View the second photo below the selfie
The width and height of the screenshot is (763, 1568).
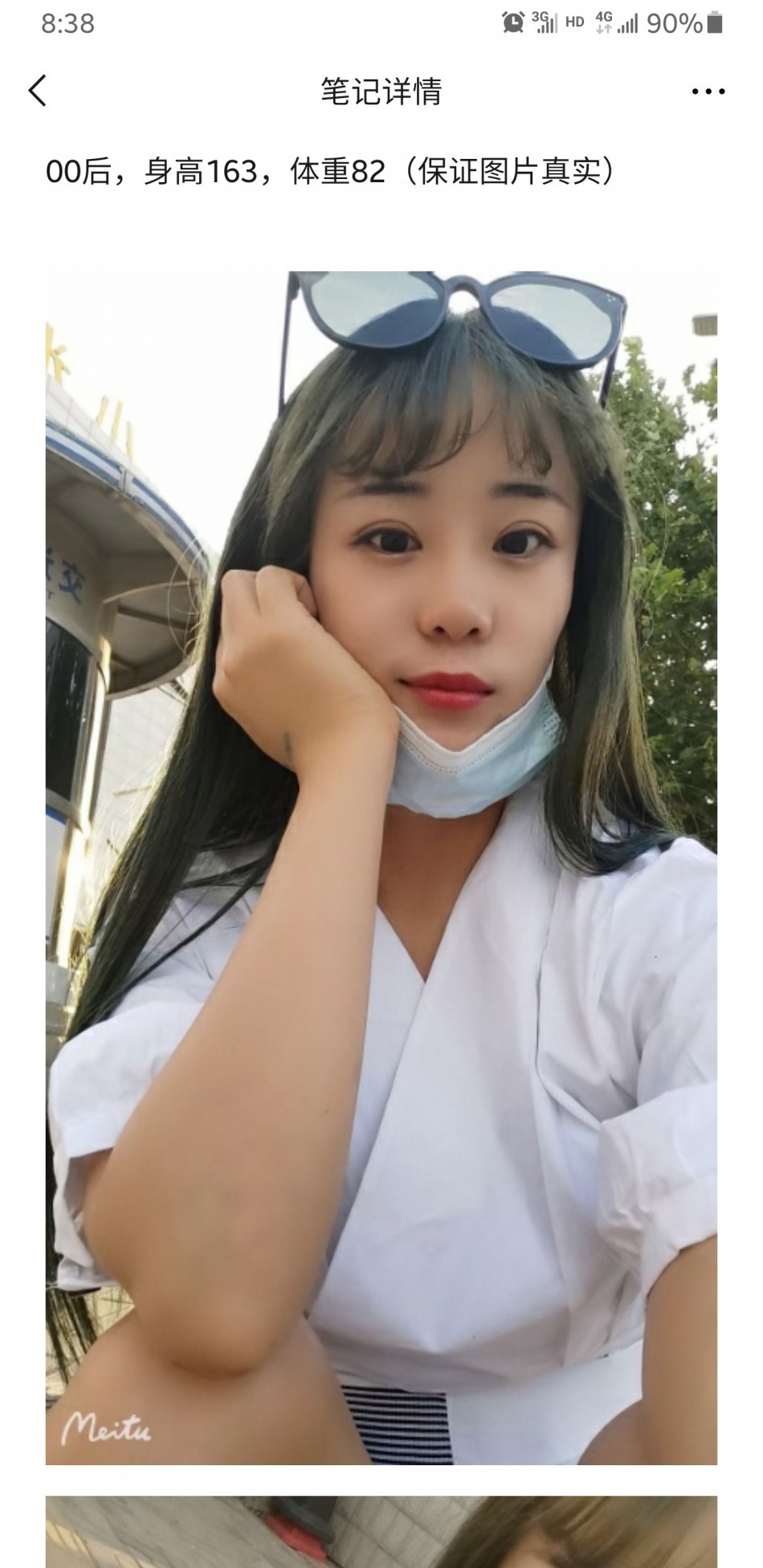tap(381, 1531)
